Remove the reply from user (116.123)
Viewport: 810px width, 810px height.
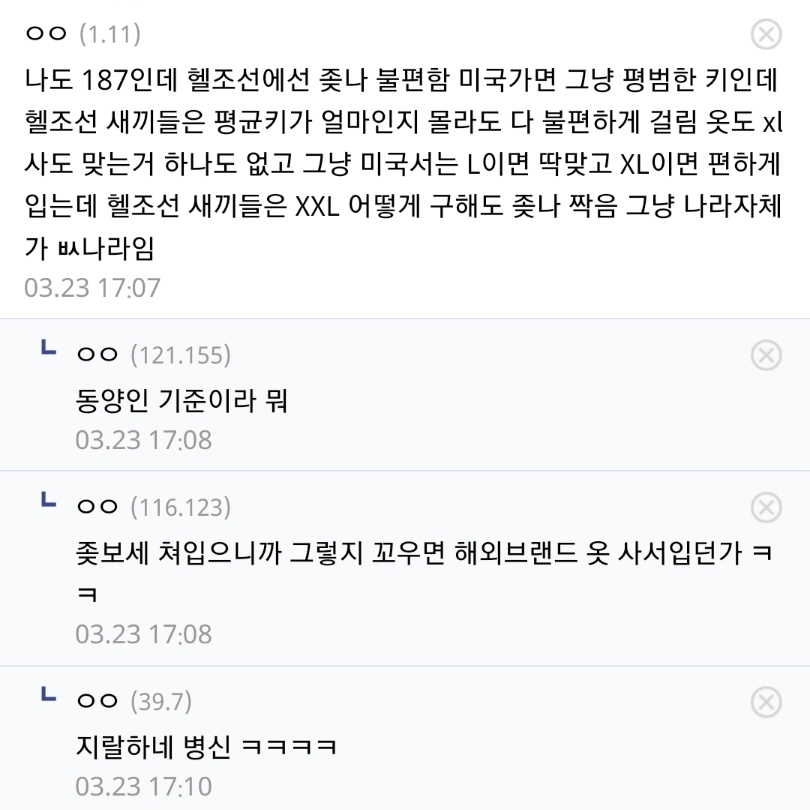(x=765, y=507)
